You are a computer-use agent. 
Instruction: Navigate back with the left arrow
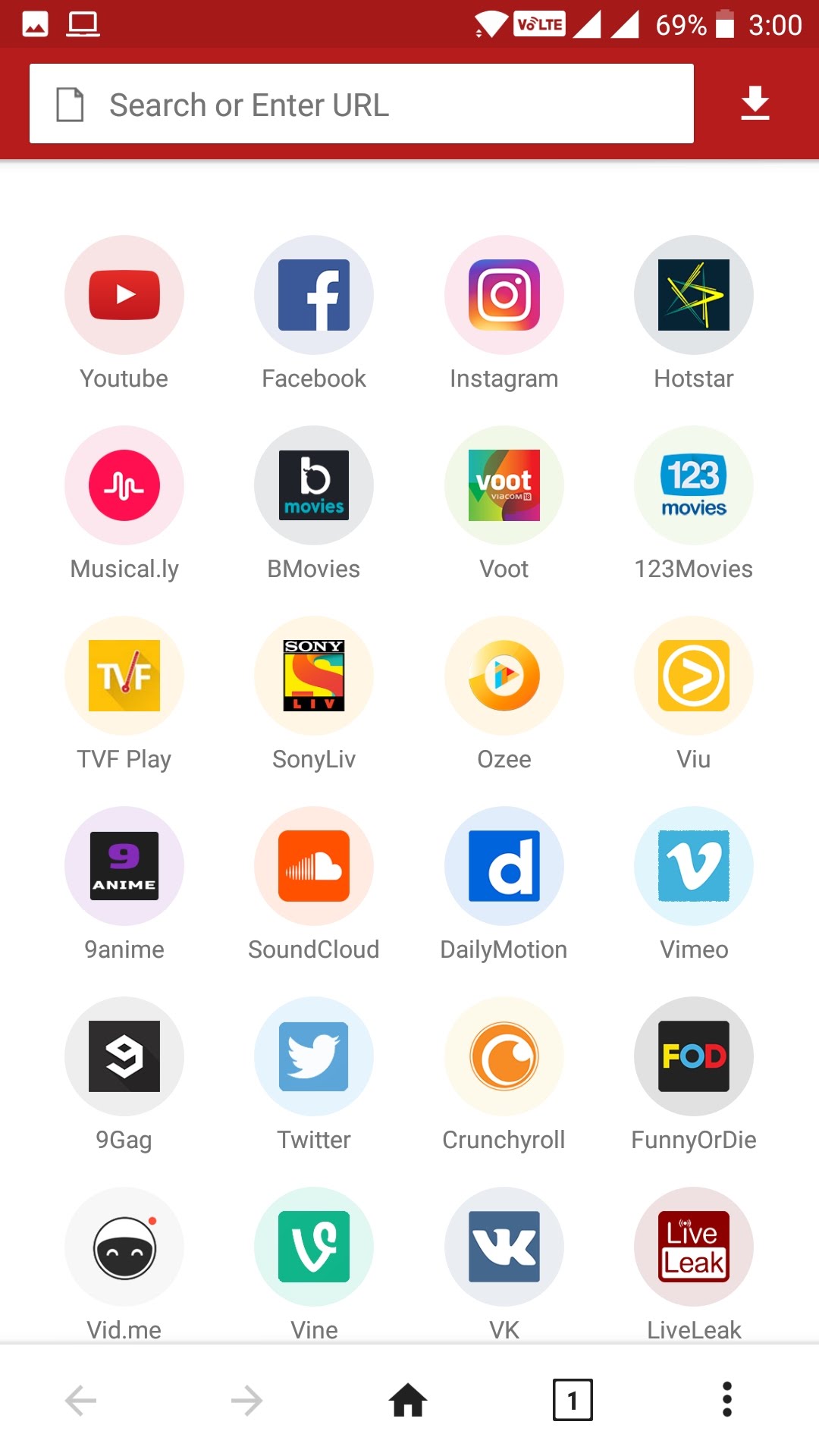click(x=81, y=1400)
